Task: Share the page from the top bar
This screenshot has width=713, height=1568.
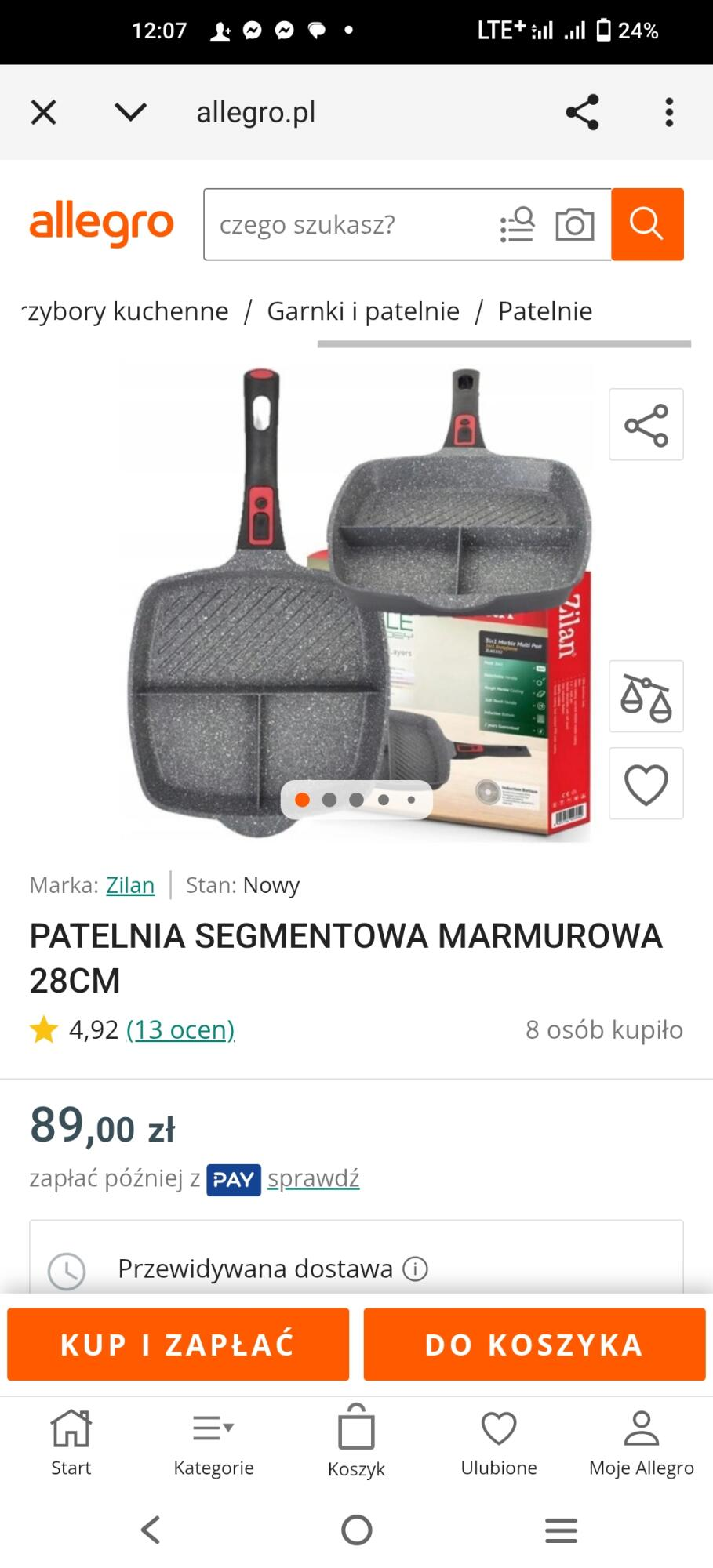Action: (582, 112)
